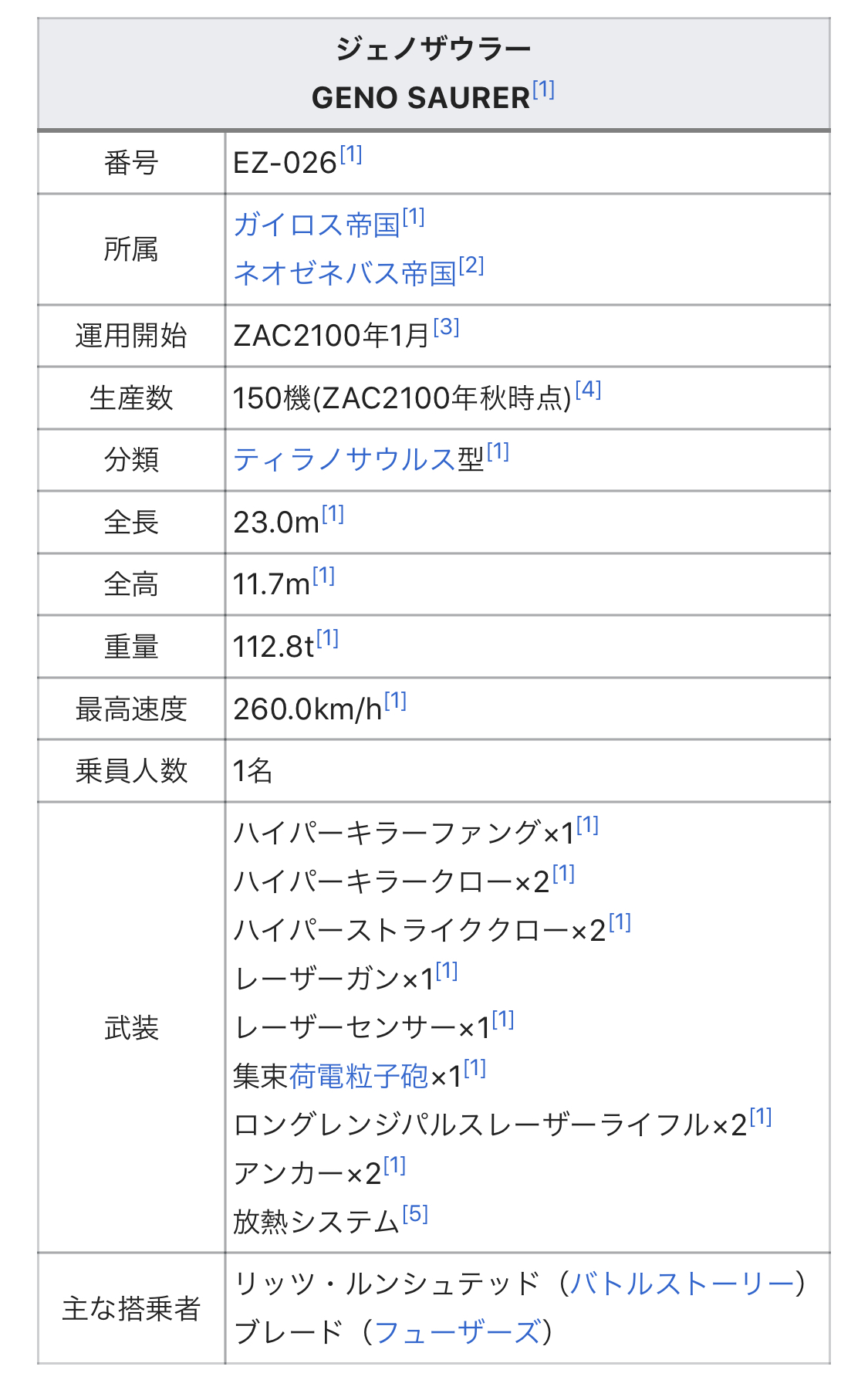The width and height of the screenshot is (868, 1380).
Task: Tap citation [4] in the 生産数 row
Action: 588,389
